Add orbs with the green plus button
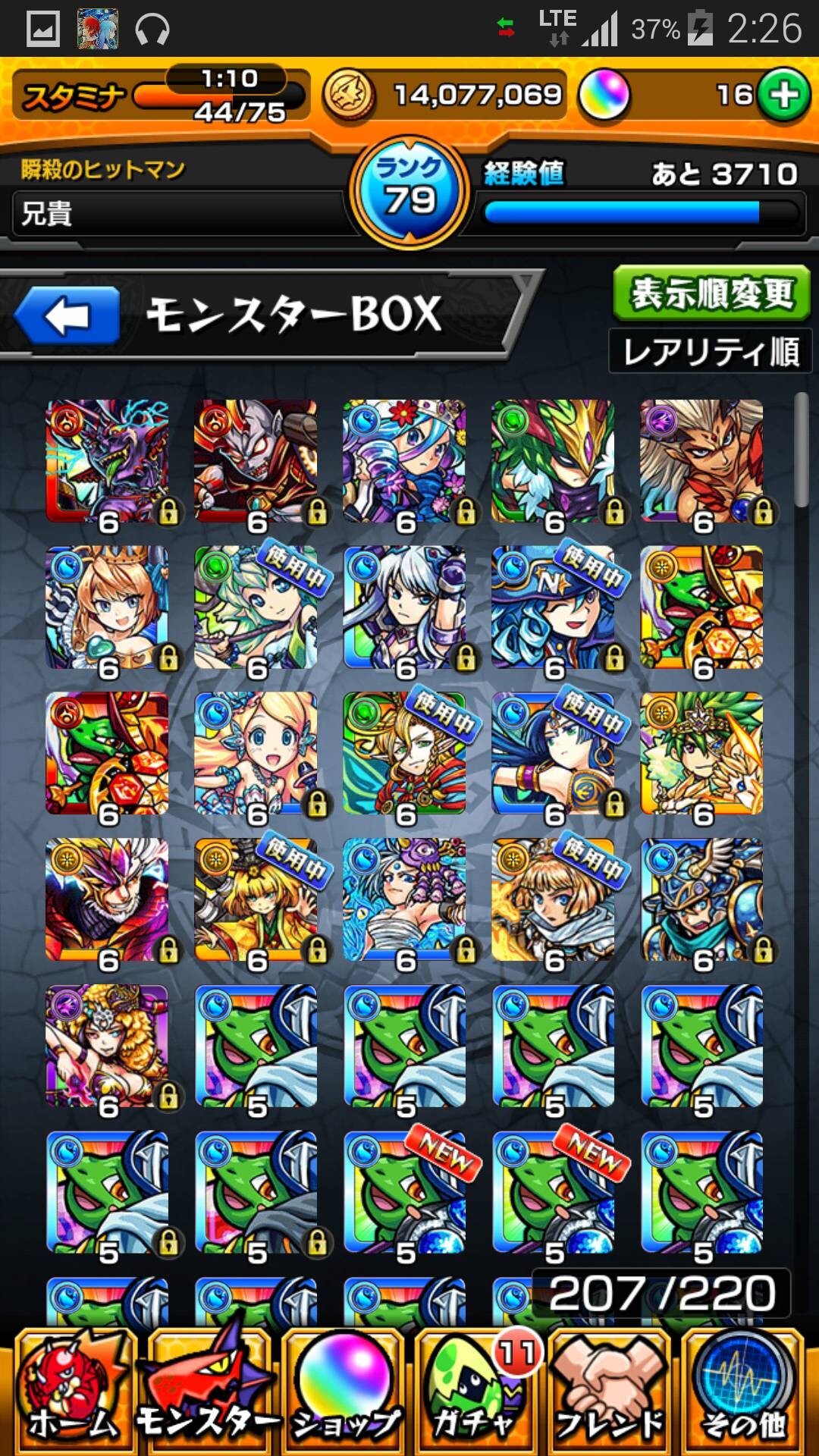 (x=784, y=95)
